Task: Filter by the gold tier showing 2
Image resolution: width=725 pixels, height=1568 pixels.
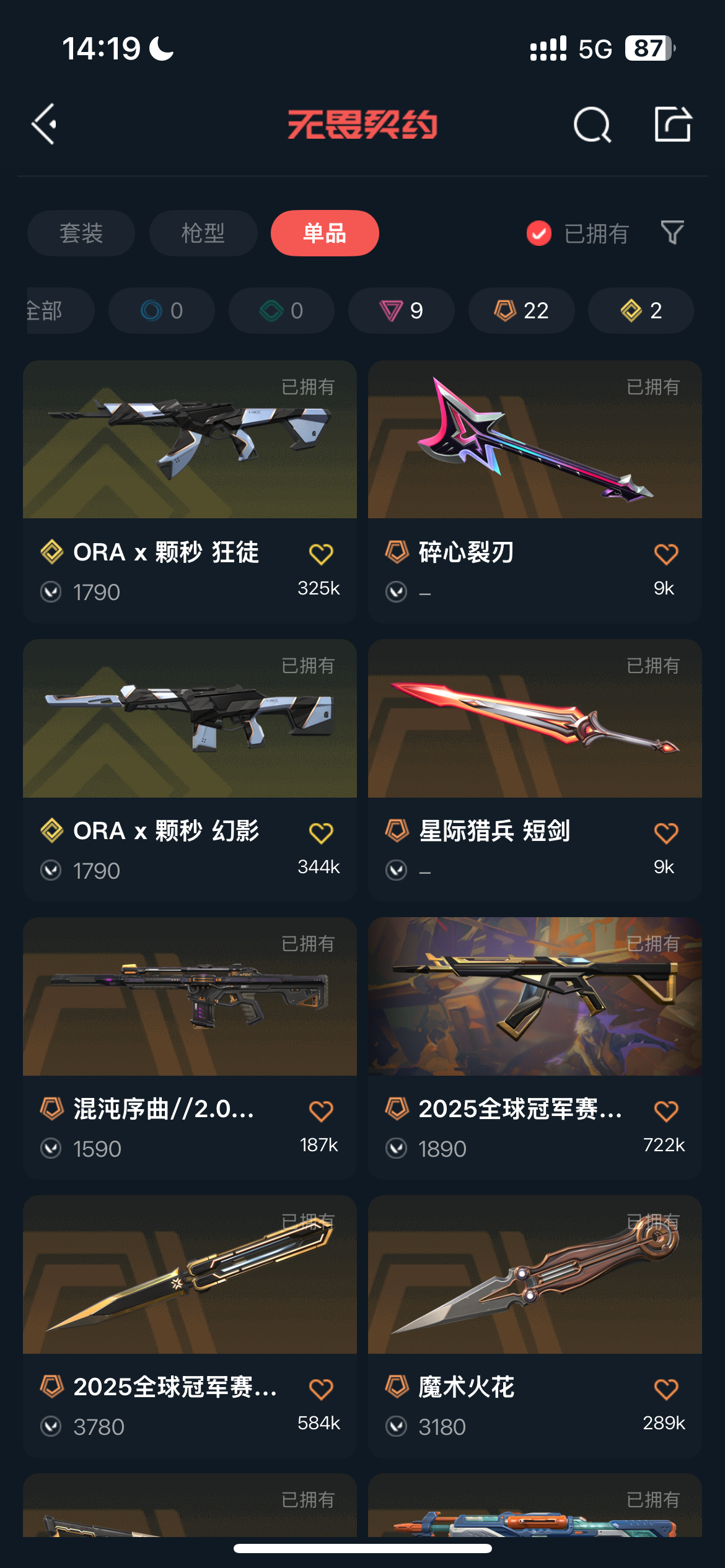Action: [641, 310]
